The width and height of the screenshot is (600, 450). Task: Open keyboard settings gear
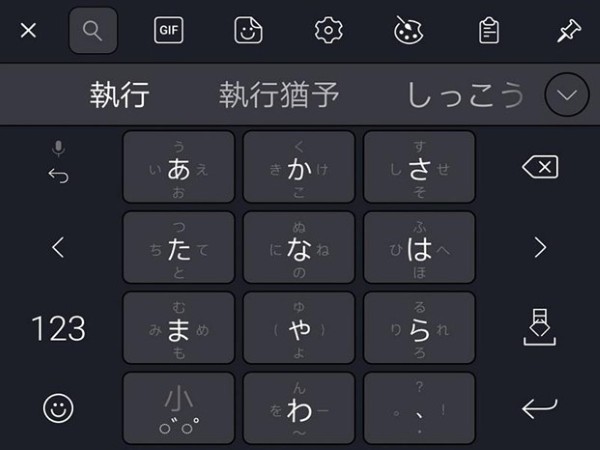[x=328, y=31]
